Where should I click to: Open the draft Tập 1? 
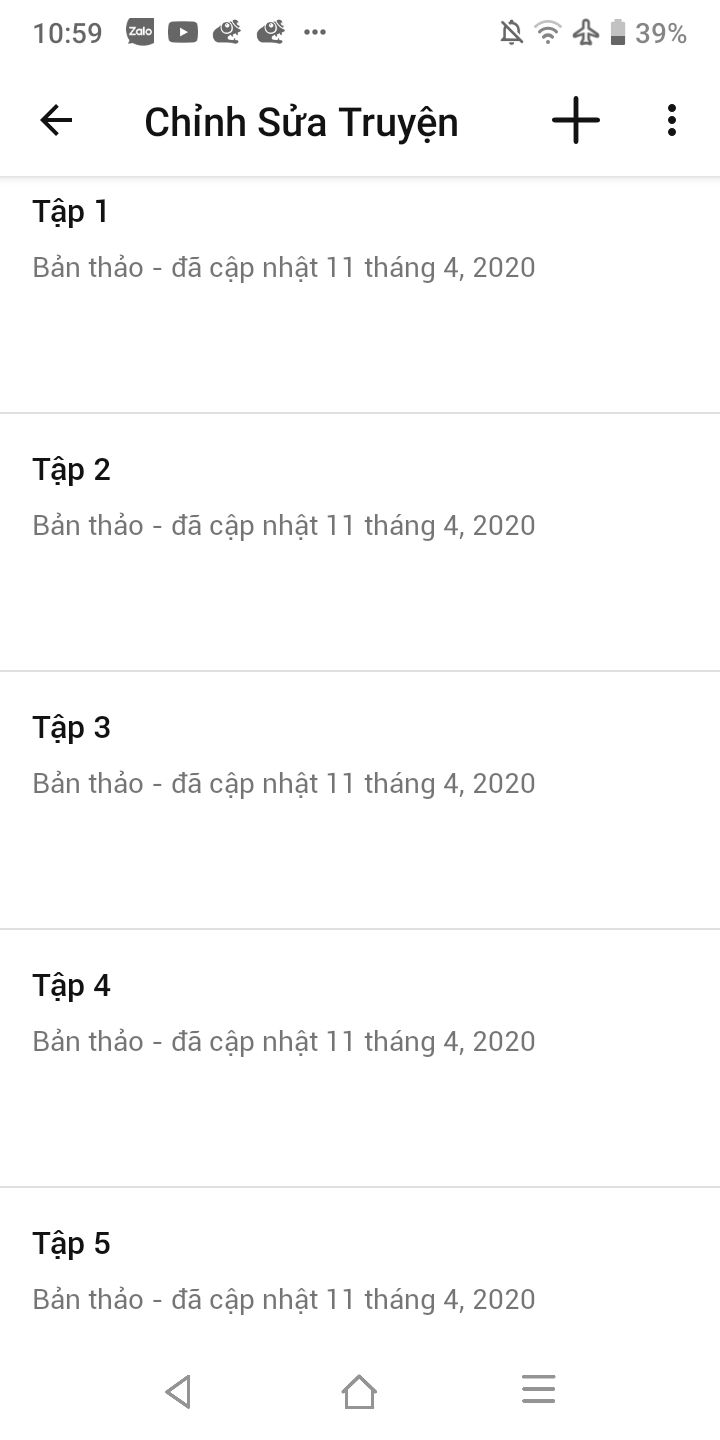(360, 295)
